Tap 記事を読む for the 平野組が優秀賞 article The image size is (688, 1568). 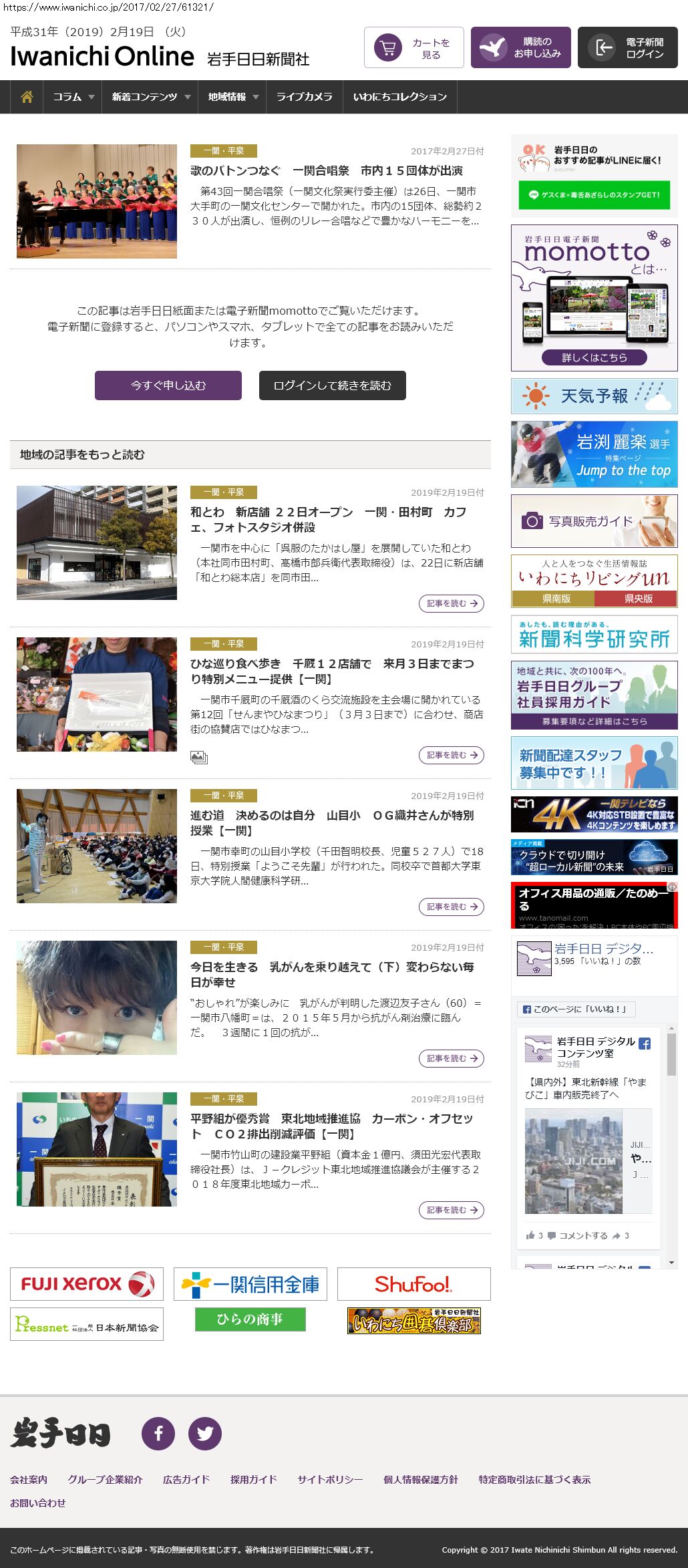click(452, 1210)
